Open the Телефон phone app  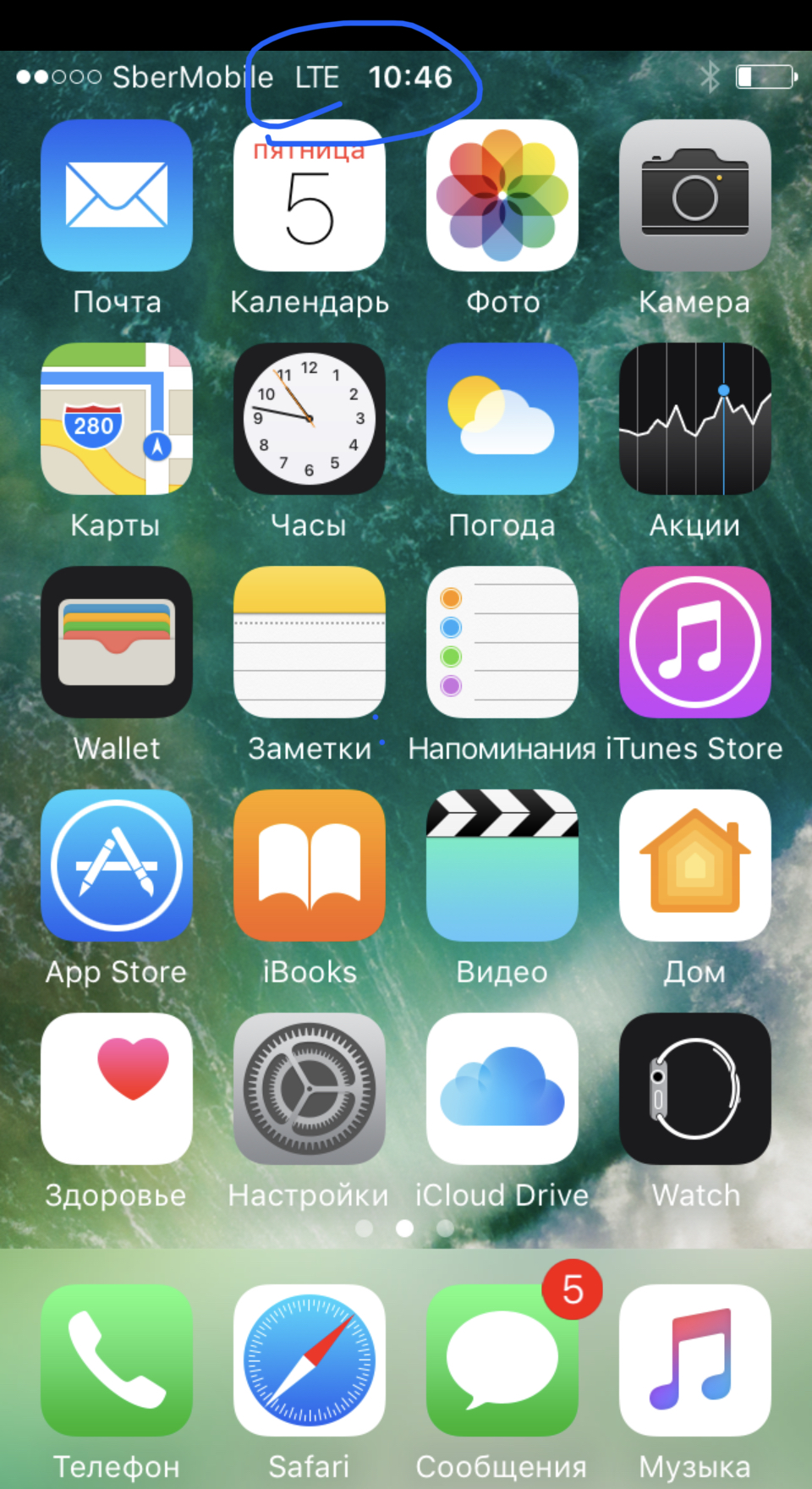[x=117, y=1360]
